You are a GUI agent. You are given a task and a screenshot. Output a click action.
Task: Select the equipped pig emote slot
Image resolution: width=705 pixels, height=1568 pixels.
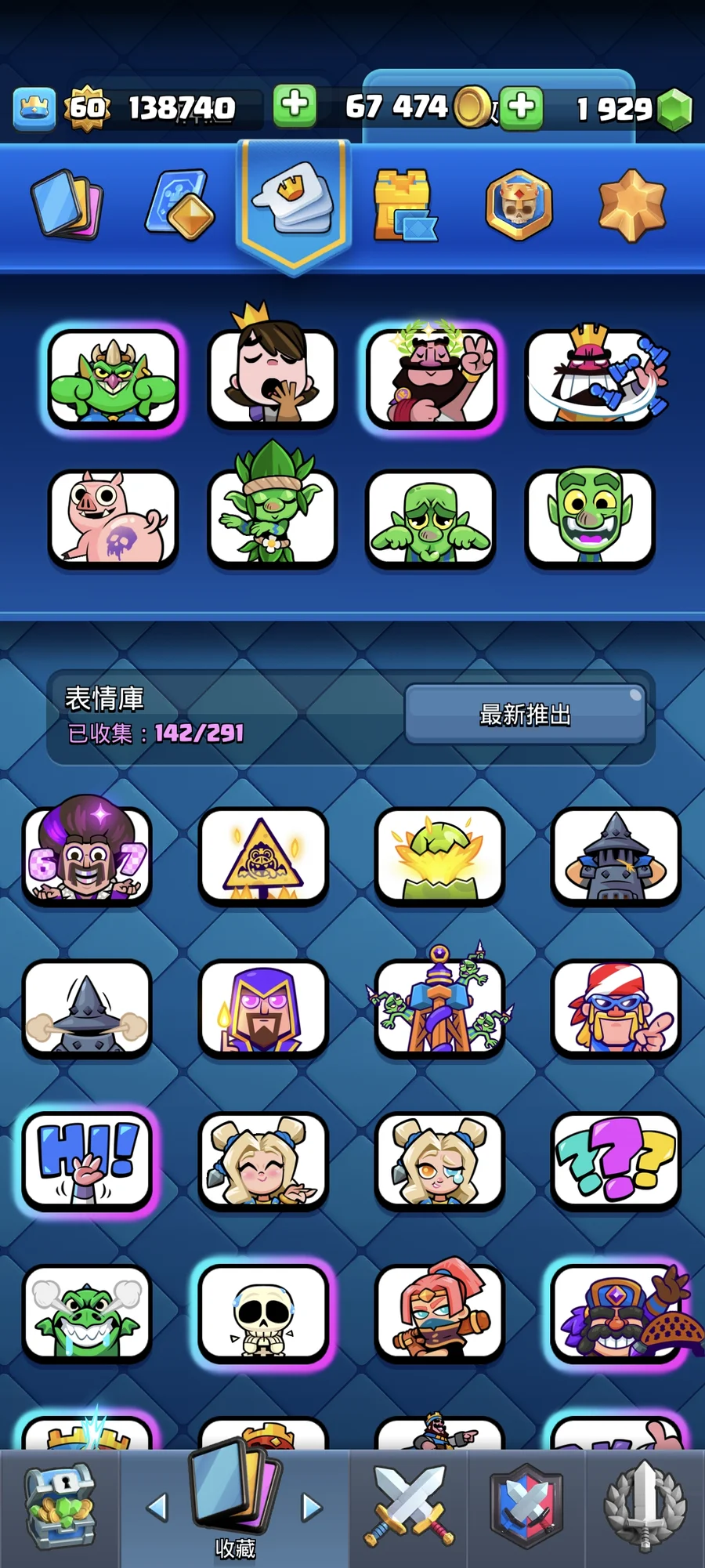[x=112, y=519]
